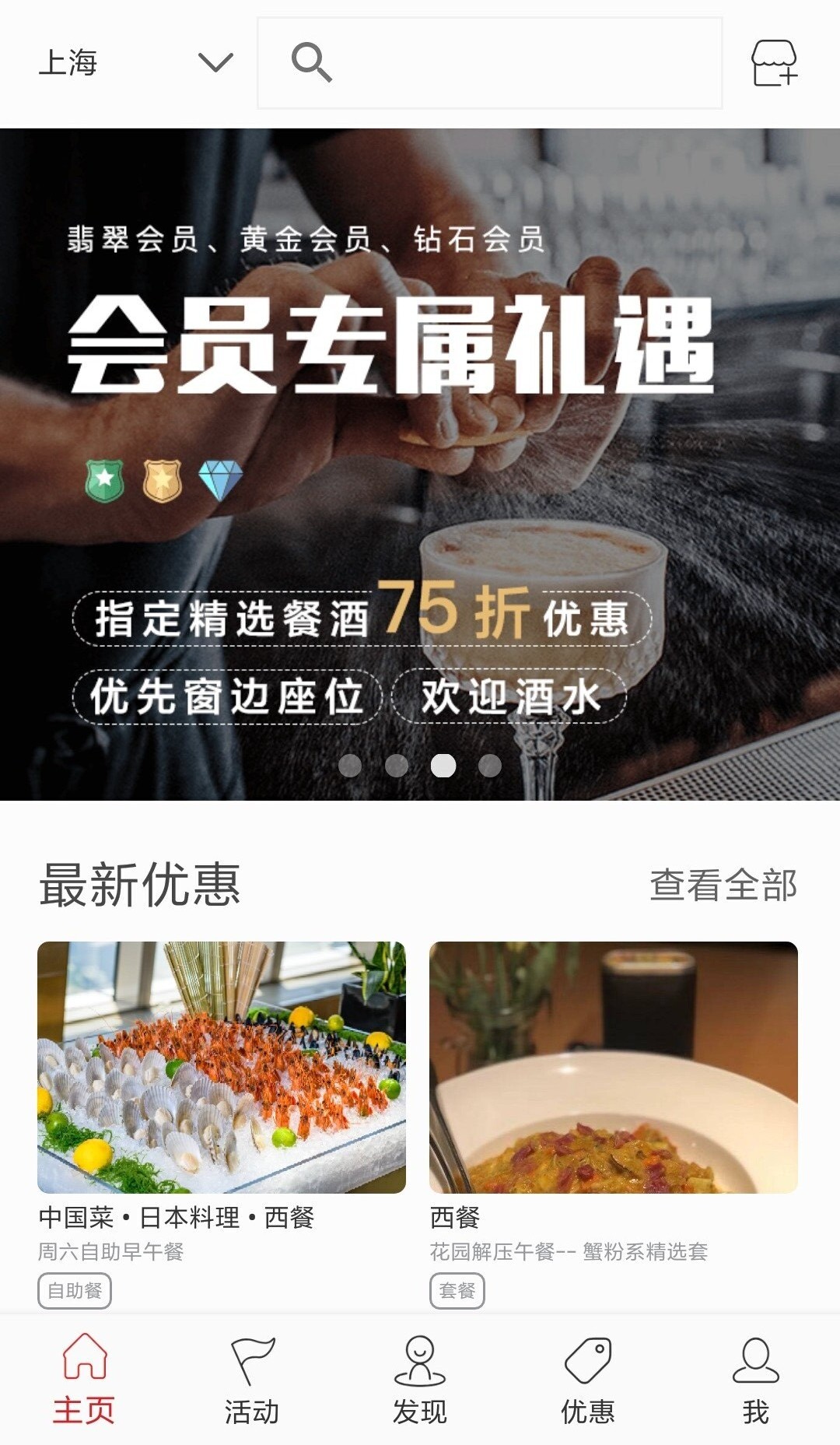Select the 主页 home tab
This screenshot has width=840, height=1445.
coord(84,1379)
